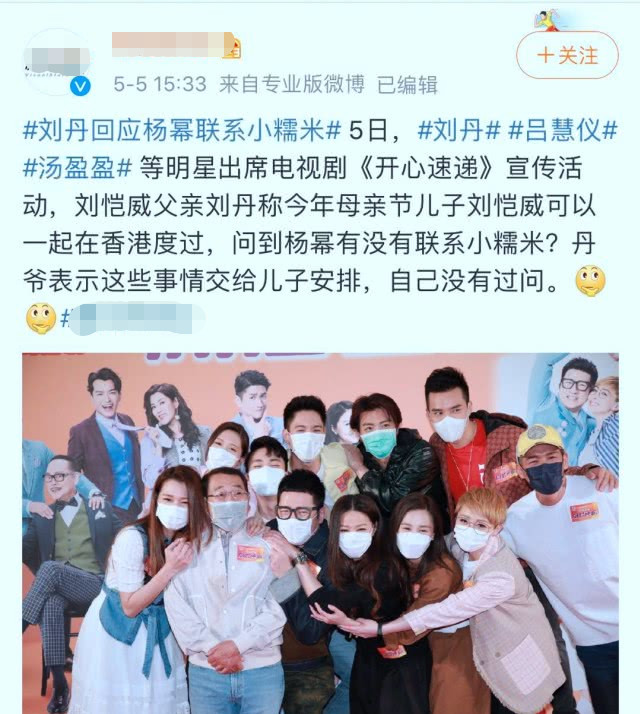Open the #刘丹# topic link
This screenshot has height=714, width=640.
coord(459,131)
